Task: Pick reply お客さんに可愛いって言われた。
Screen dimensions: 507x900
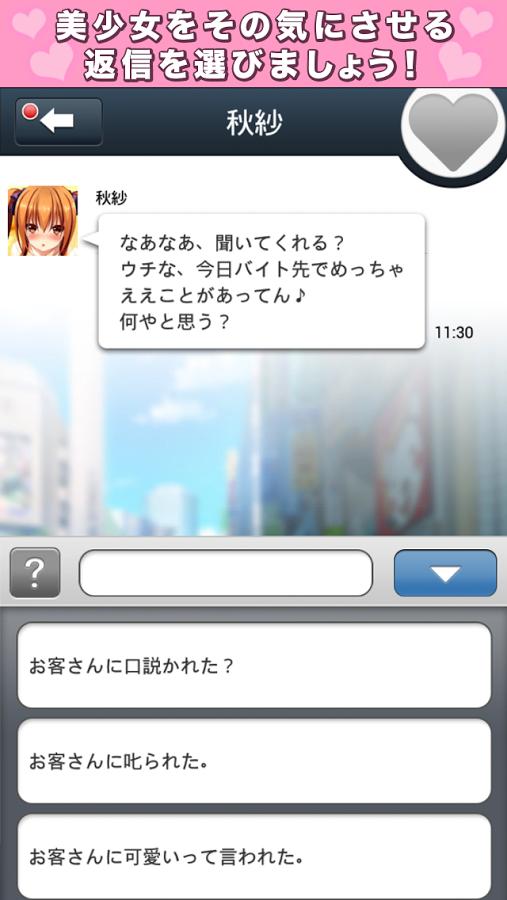Action: [254, 856]
